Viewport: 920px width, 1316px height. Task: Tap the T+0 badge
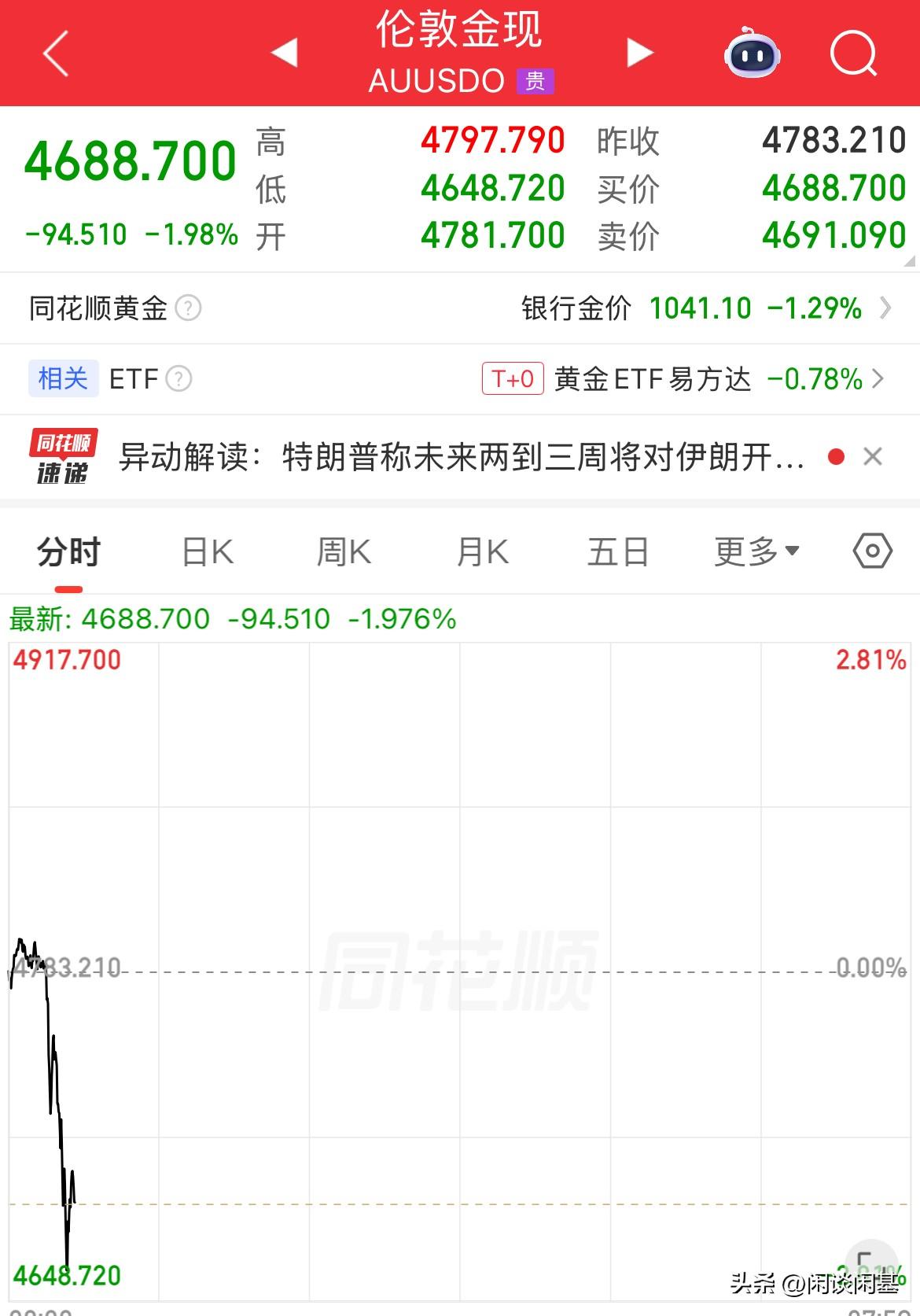[513, 379]
